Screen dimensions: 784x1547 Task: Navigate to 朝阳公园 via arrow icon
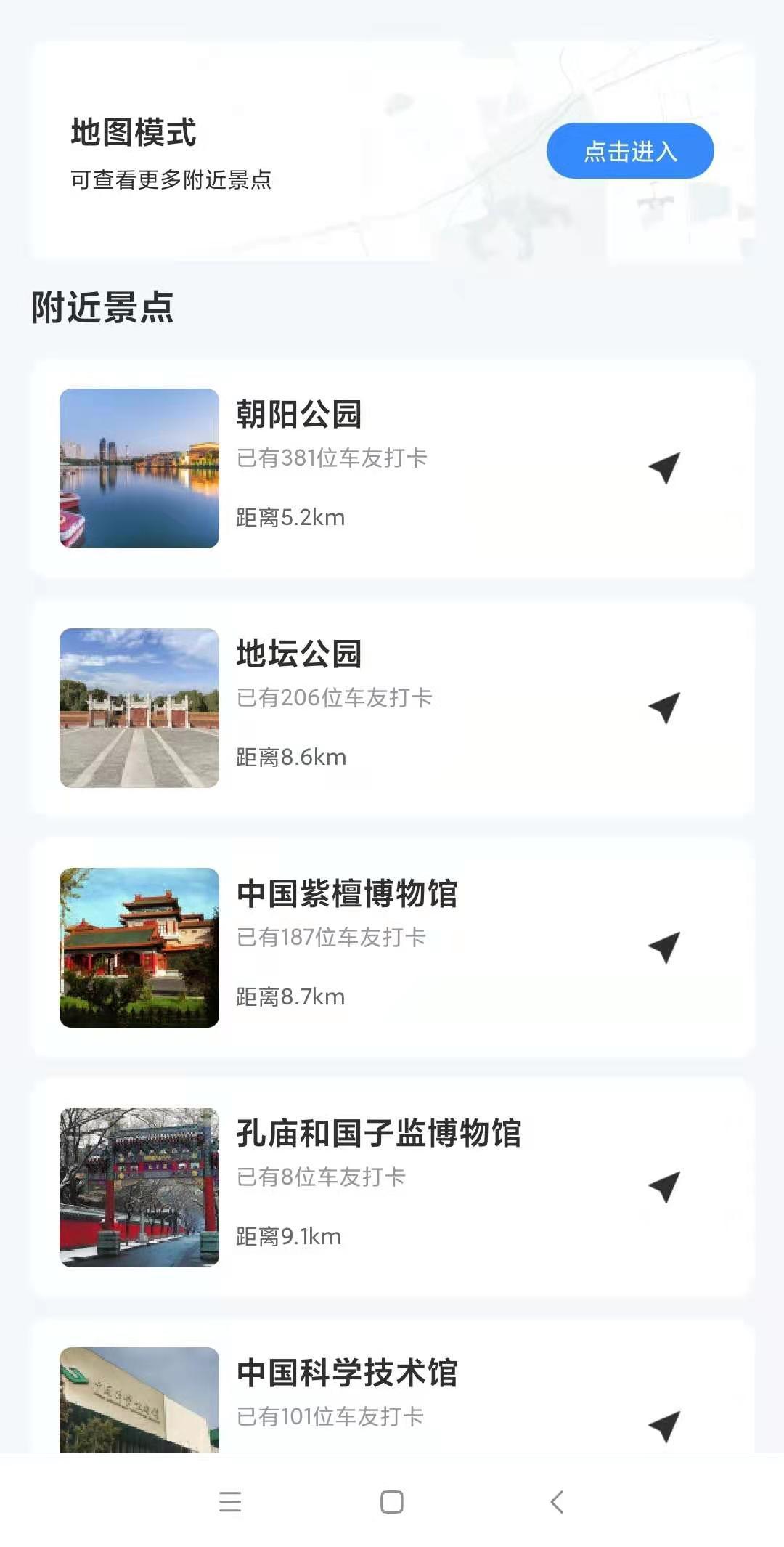pyautogui.click(x=664, y=468)
